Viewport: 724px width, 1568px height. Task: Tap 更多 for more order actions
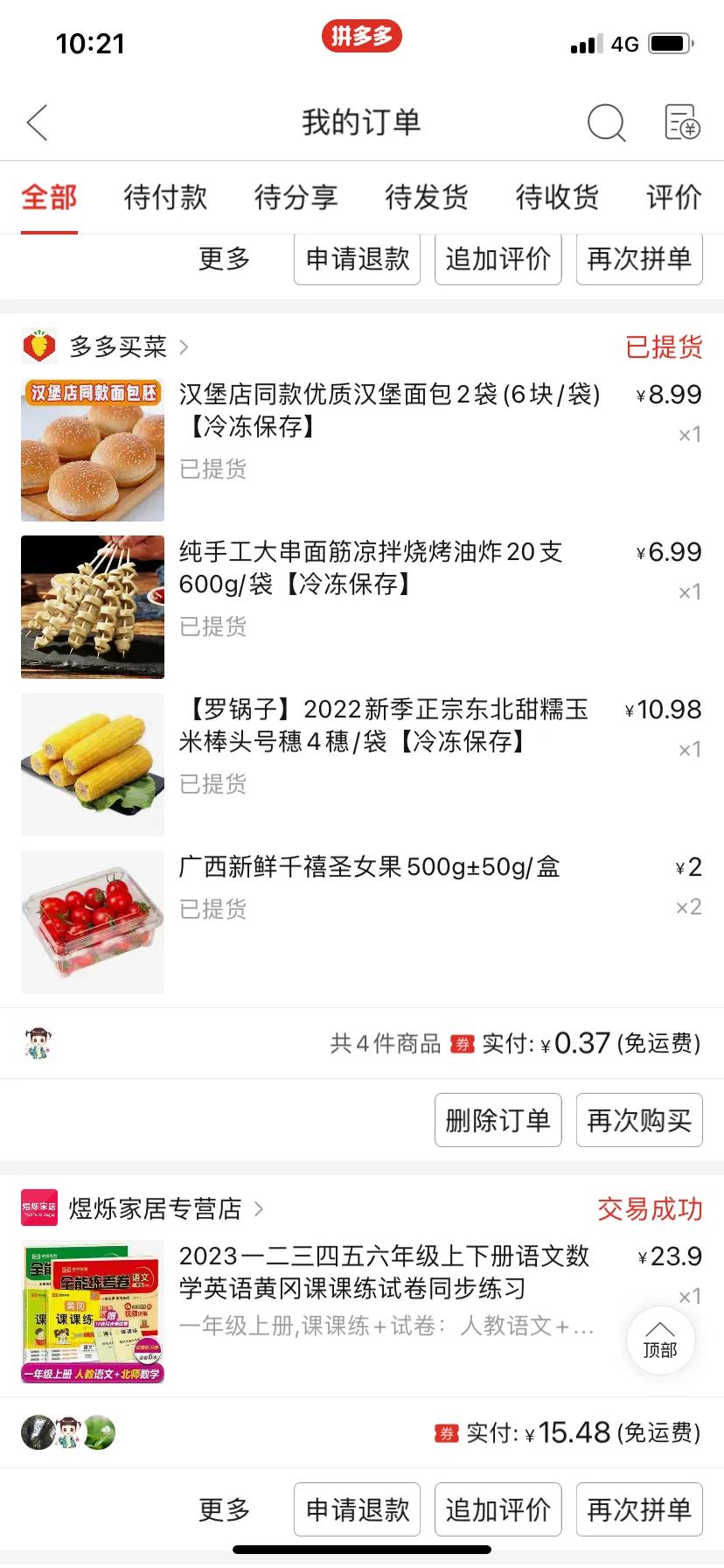[x=225, y=1508]
